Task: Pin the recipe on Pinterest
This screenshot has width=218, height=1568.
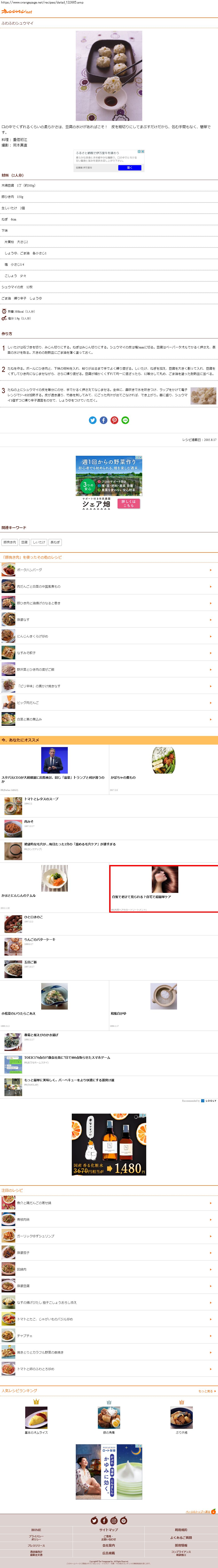Action: click(115, 420)
